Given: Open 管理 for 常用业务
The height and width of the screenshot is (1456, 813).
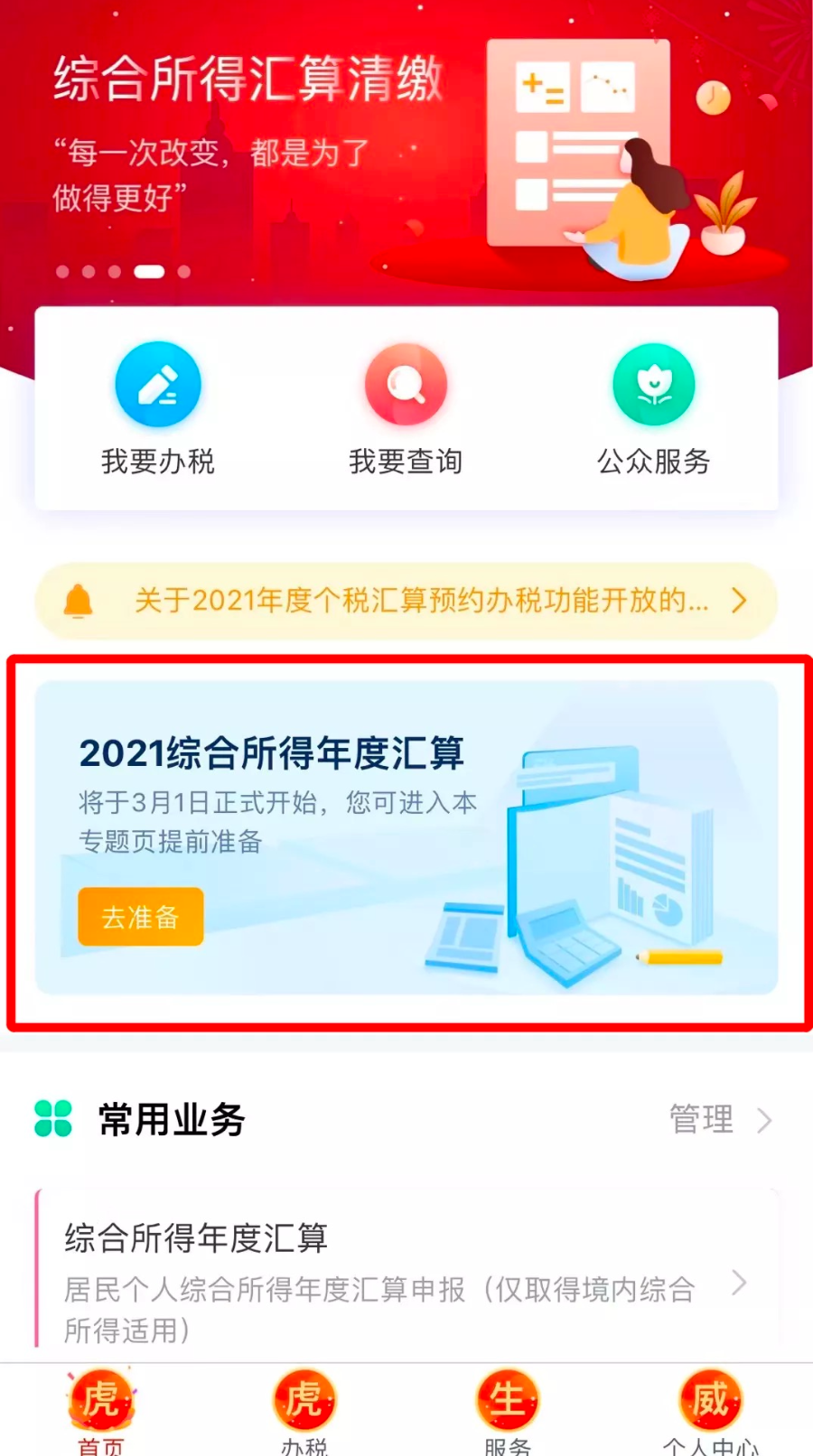Looking at the screenshot, I should pos(719,1120).
